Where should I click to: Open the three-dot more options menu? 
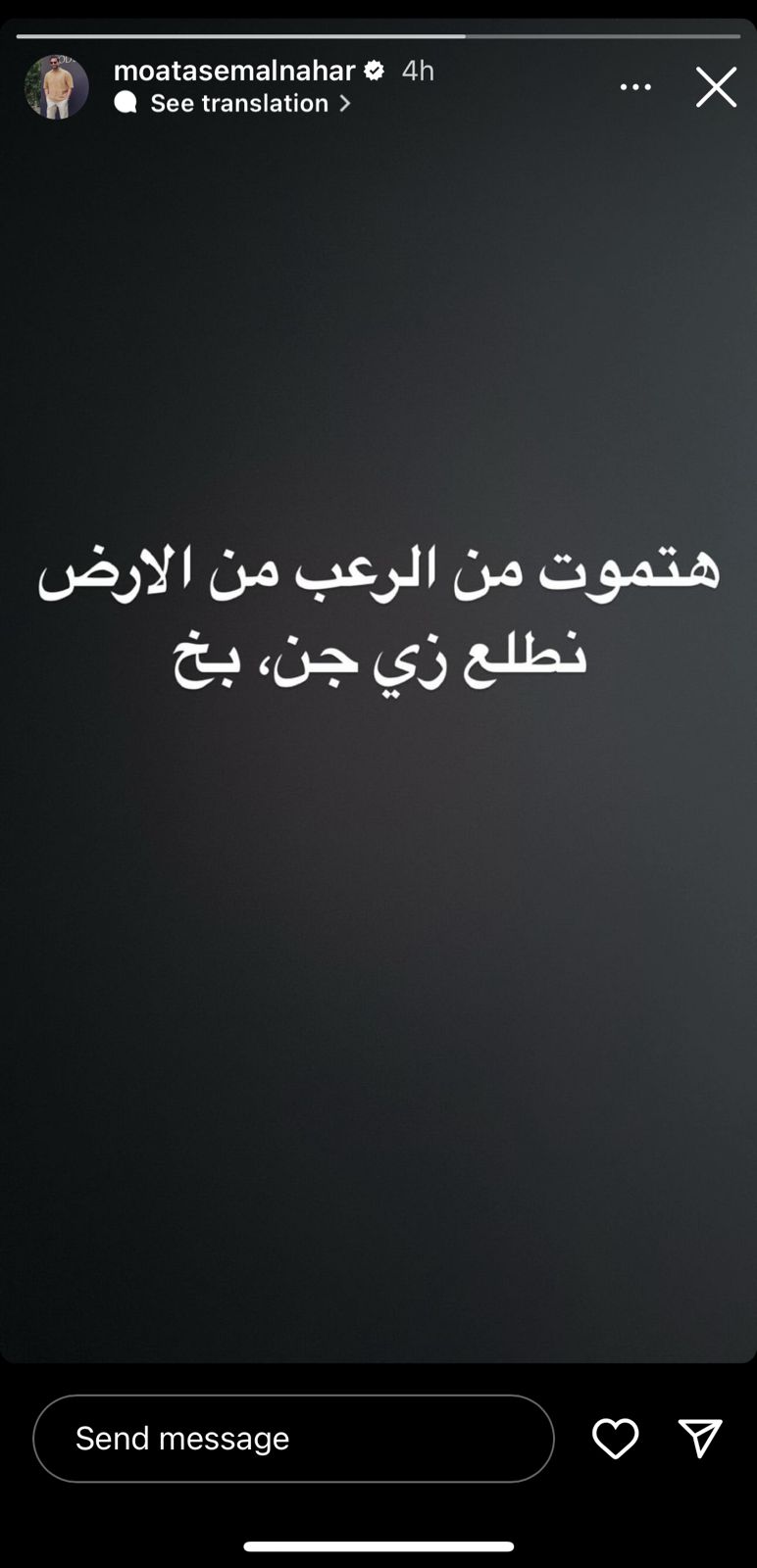pyautogui.click(x=635, y=87)
